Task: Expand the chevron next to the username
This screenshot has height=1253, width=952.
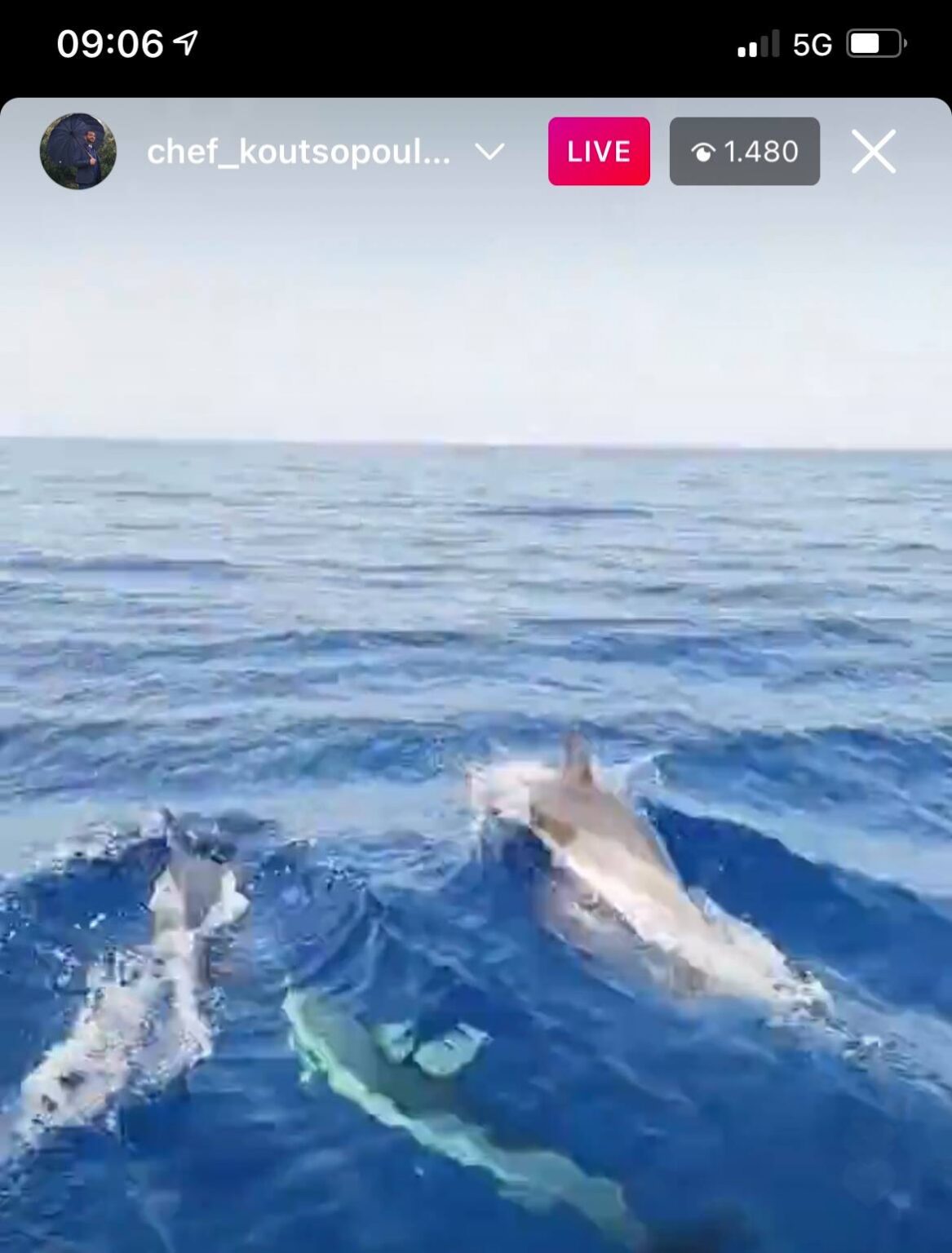Action: [489, 152]
